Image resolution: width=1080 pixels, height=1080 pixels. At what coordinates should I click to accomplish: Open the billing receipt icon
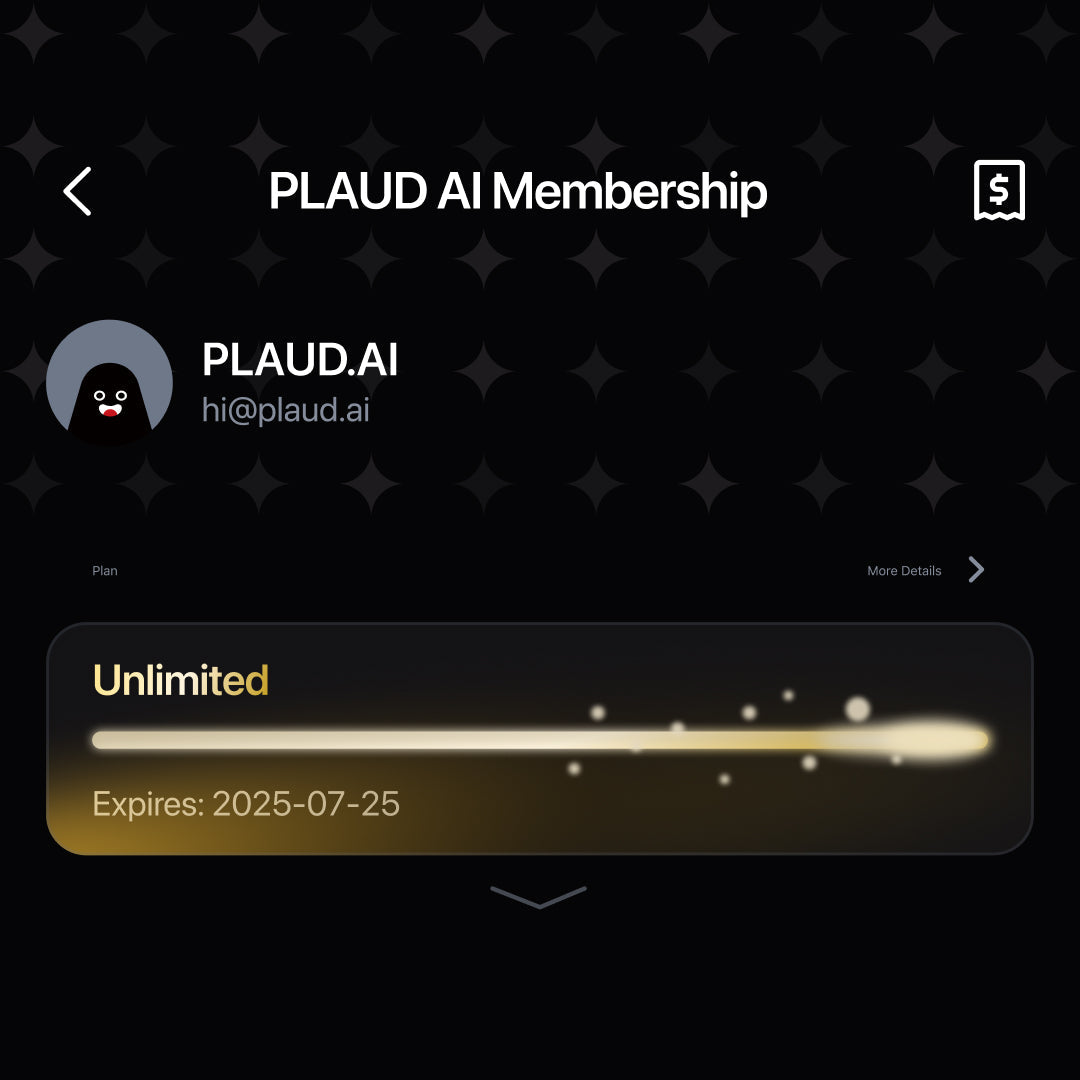(999, 190)
